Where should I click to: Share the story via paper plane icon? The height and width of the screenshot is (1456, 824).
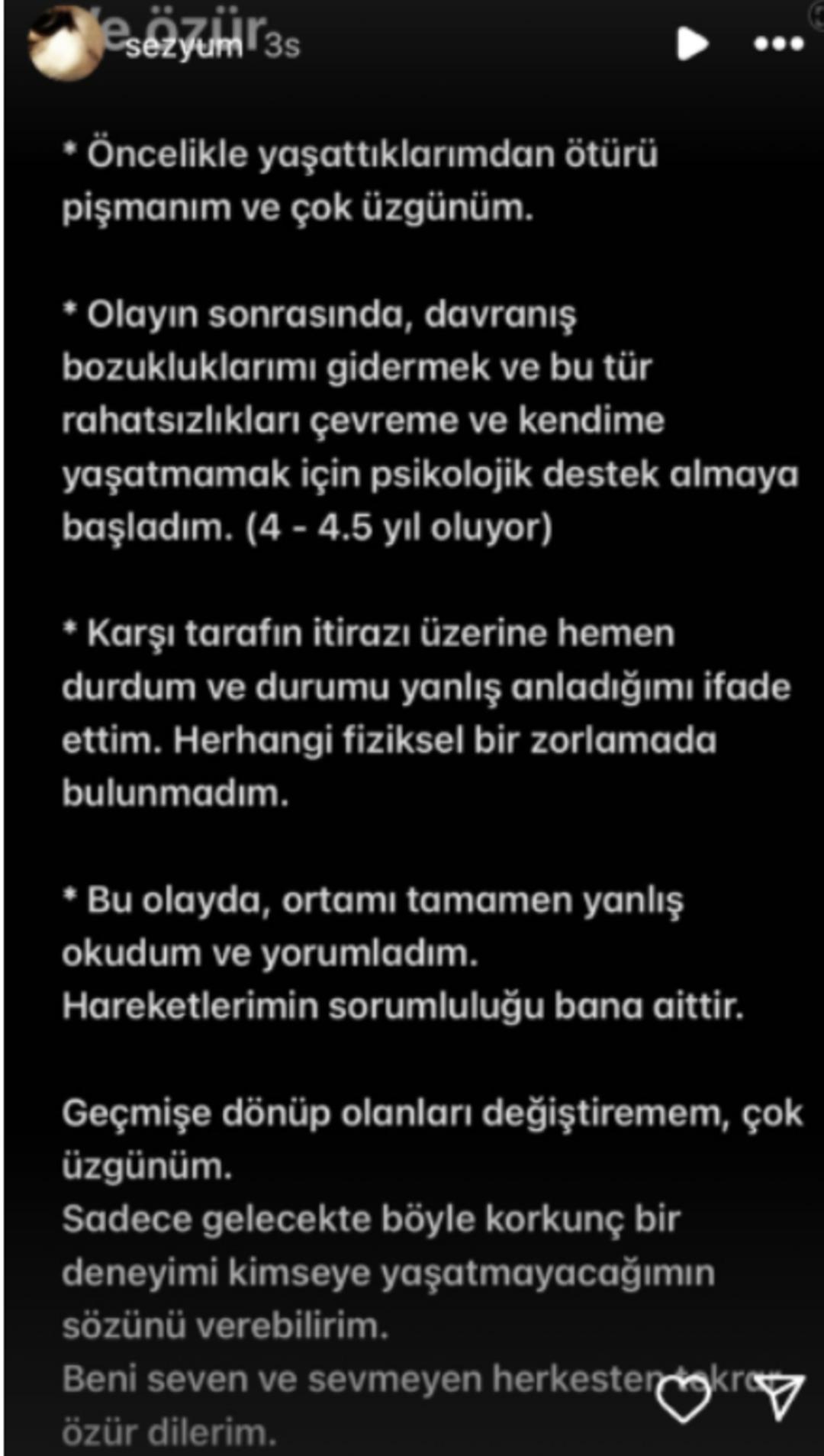pos(779,1396)
